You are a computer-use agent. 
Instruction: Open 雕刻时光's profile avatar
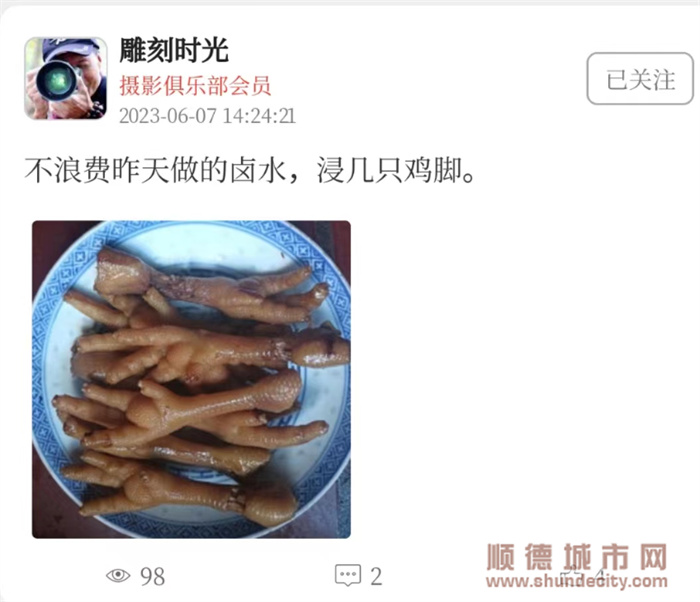click(x=65, y=79)
